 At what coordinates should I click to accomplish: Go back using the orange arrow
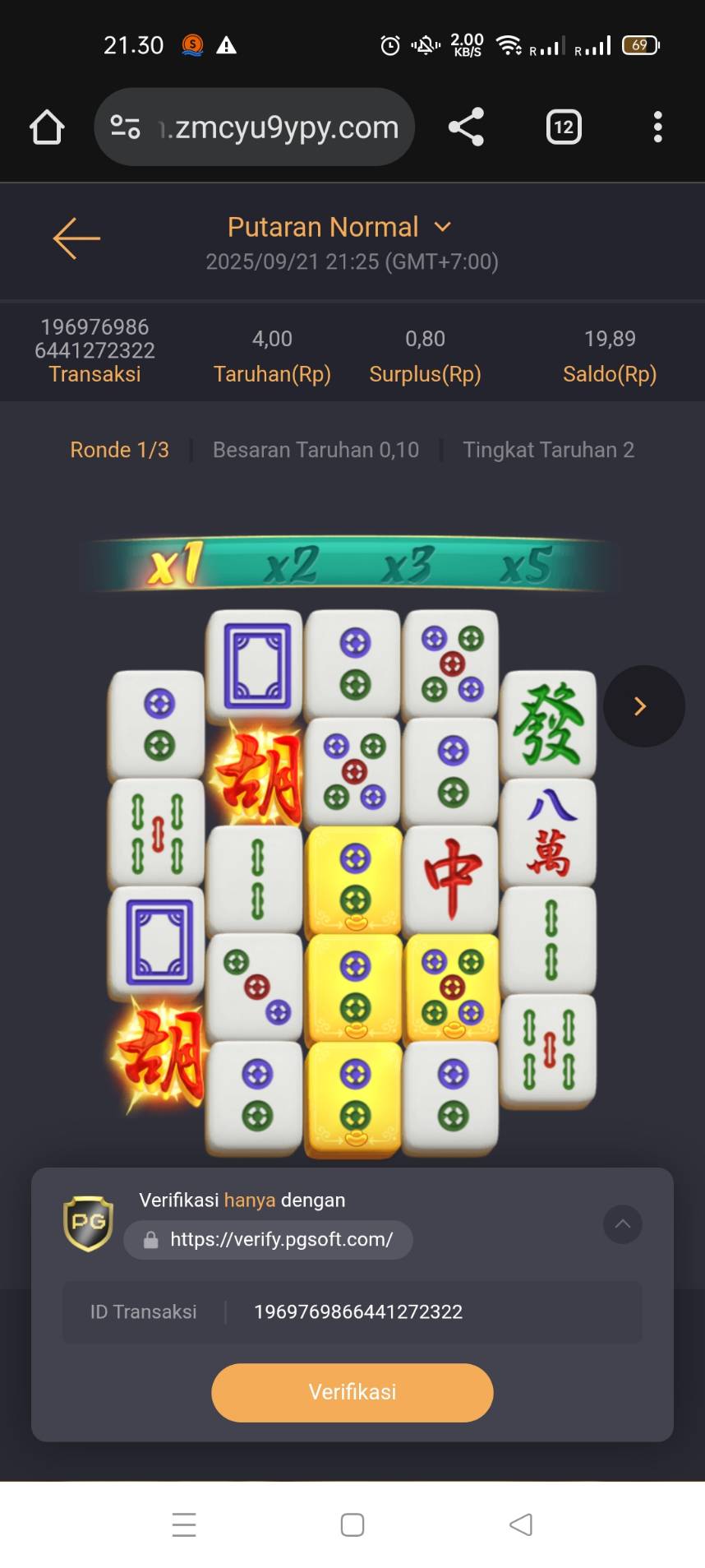click(x=76, y=238)
